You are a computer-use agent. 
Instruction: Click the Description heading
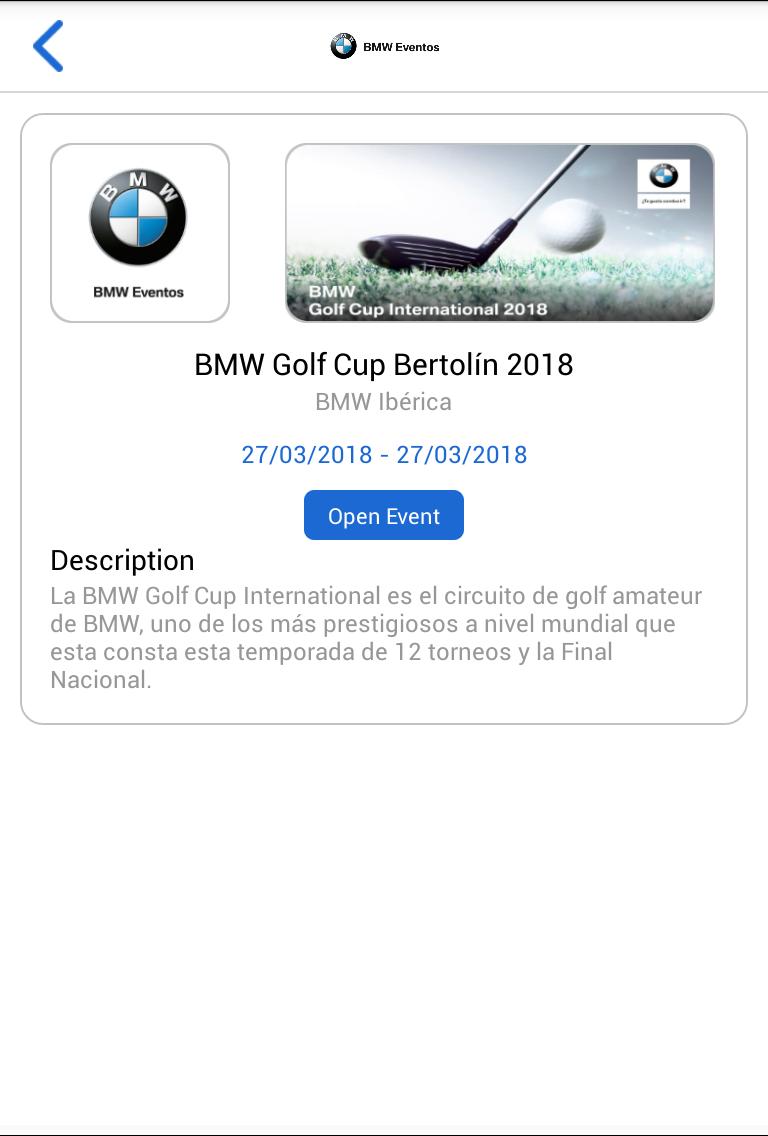(122, 560)
